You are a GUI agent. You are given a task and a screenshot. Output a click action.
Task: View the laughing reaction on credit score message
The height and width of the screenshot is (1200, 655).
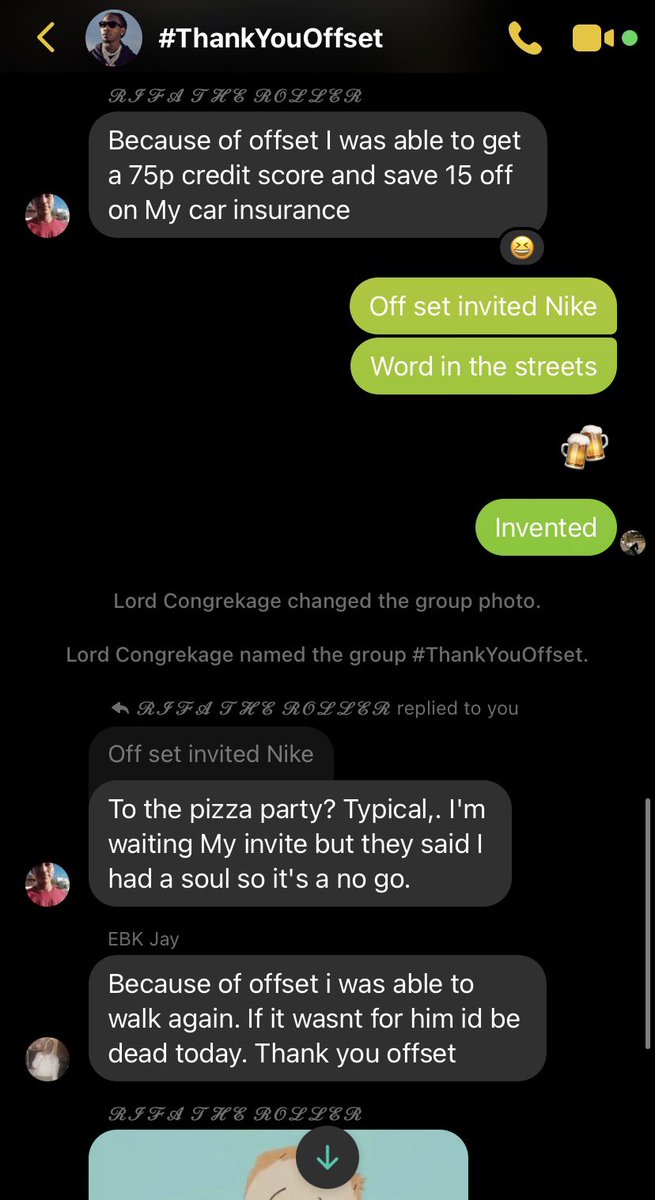click(x=521, y=248)
